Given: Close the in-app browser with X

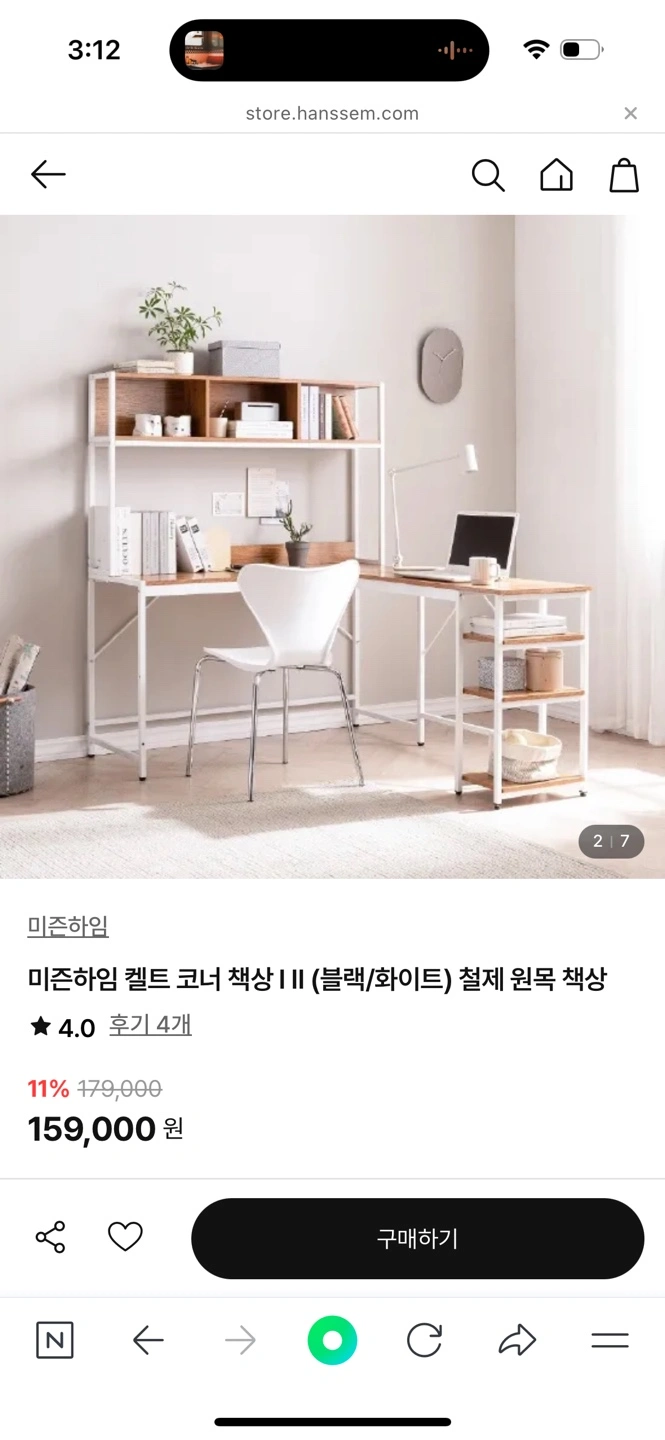Looking at the screenshot, I should pos(630,113).
